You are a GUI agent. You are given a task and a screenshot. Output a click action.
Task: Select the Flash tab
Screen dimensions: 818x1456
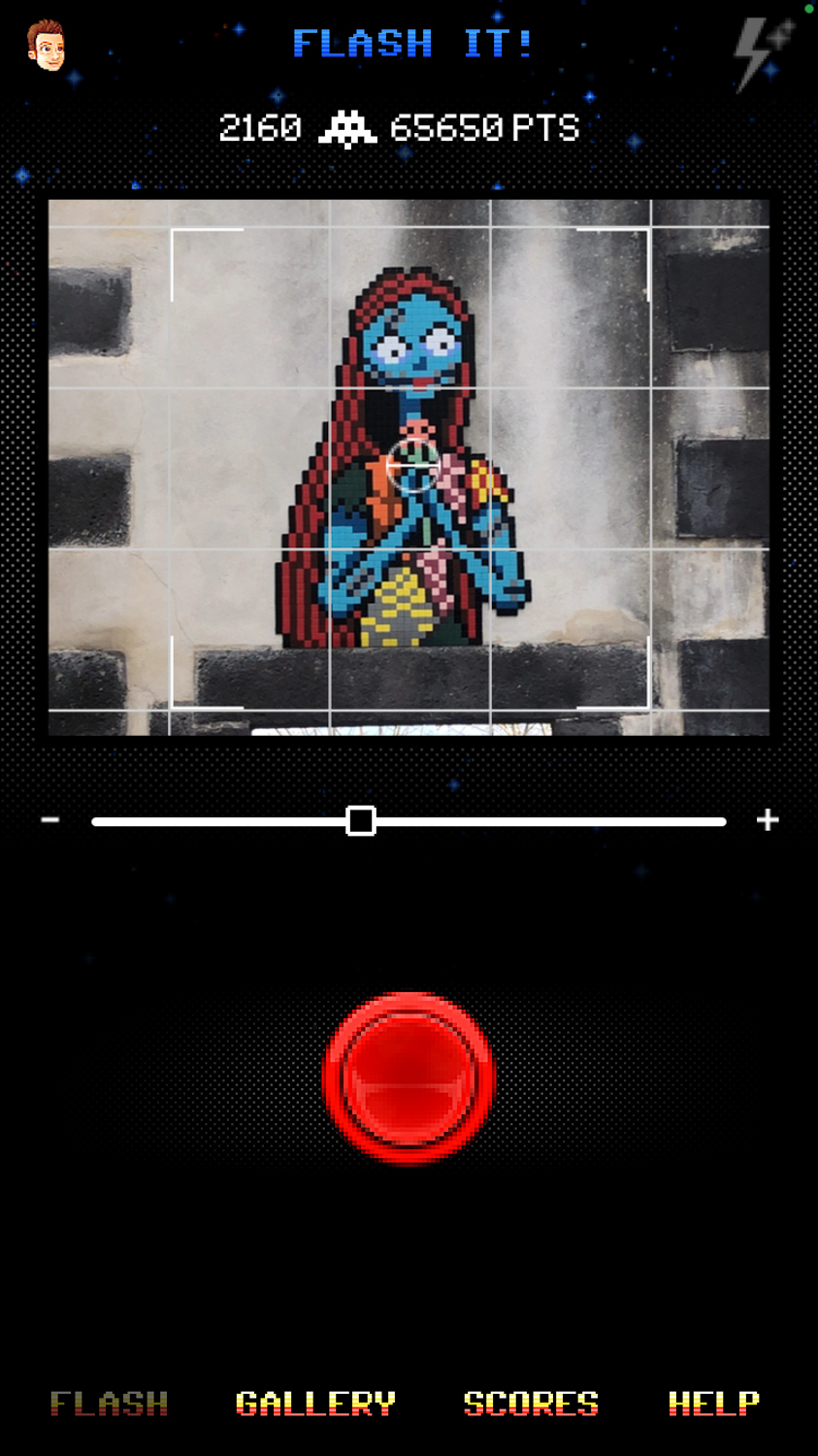[109, 1404]
